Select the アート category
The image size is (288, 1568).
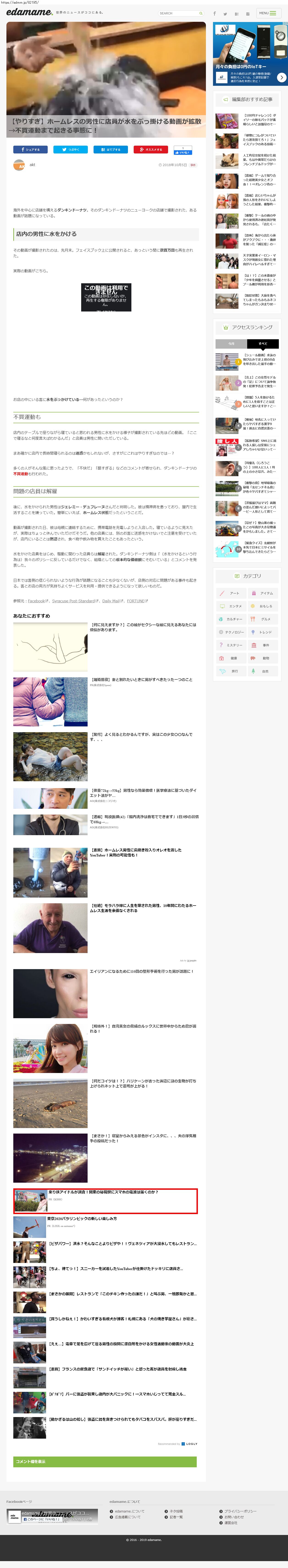(234, 593)
